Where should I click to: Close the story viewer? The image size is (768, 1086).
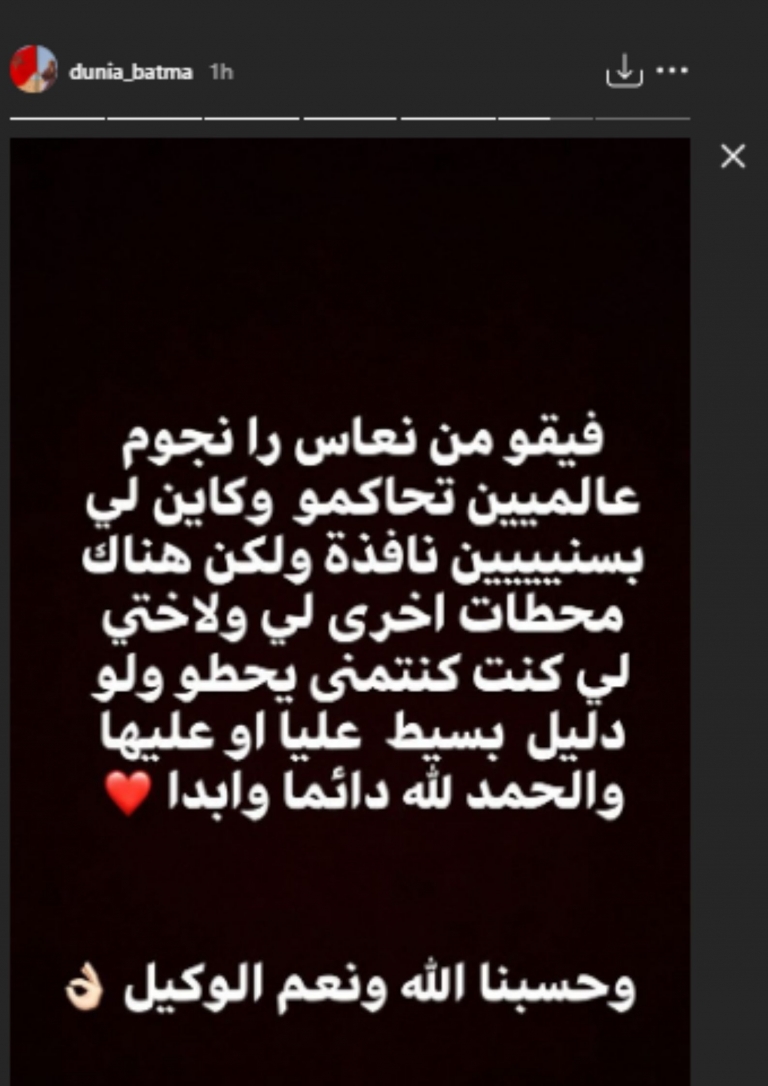[x=733, y=157]
